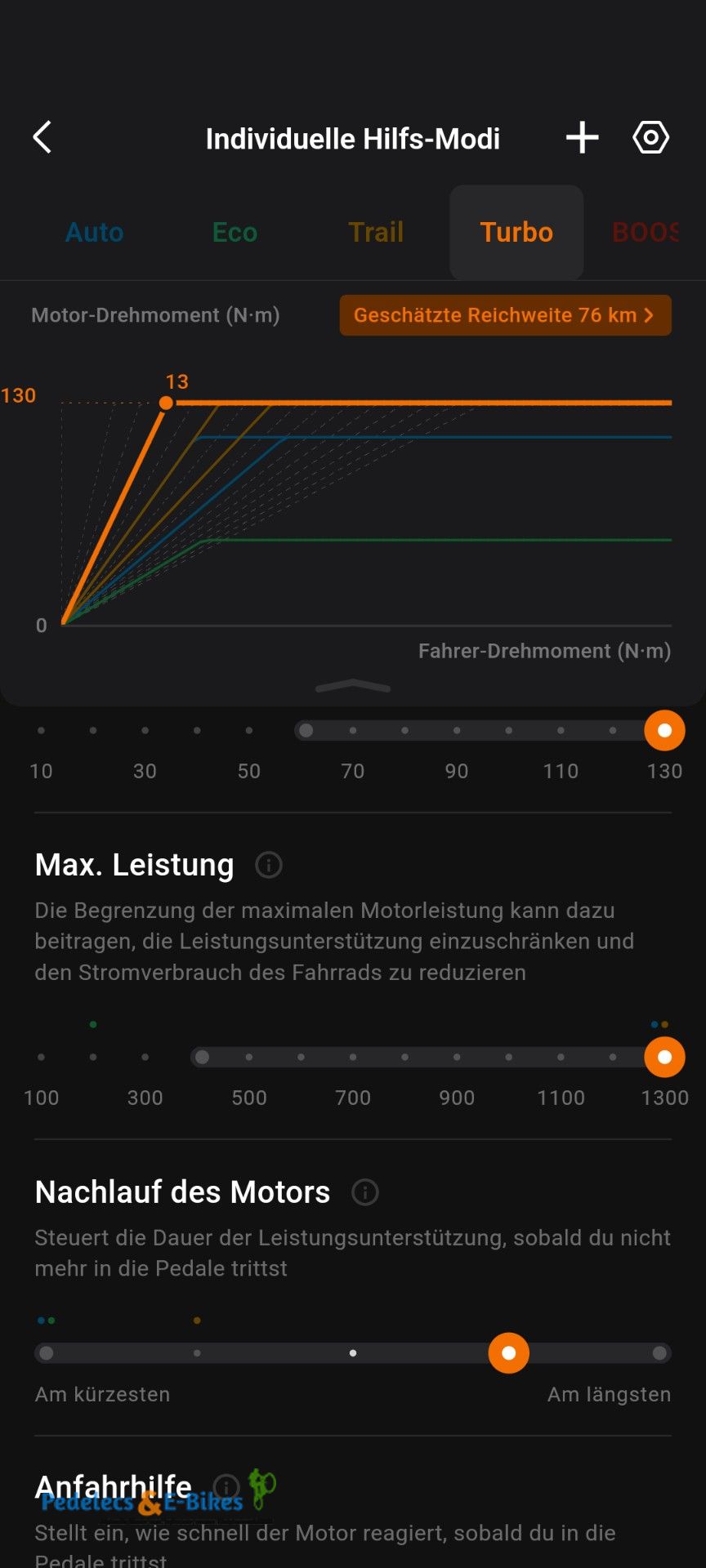
Task: Show info for Nachlauf des Motors
Action: [365, 1192]
